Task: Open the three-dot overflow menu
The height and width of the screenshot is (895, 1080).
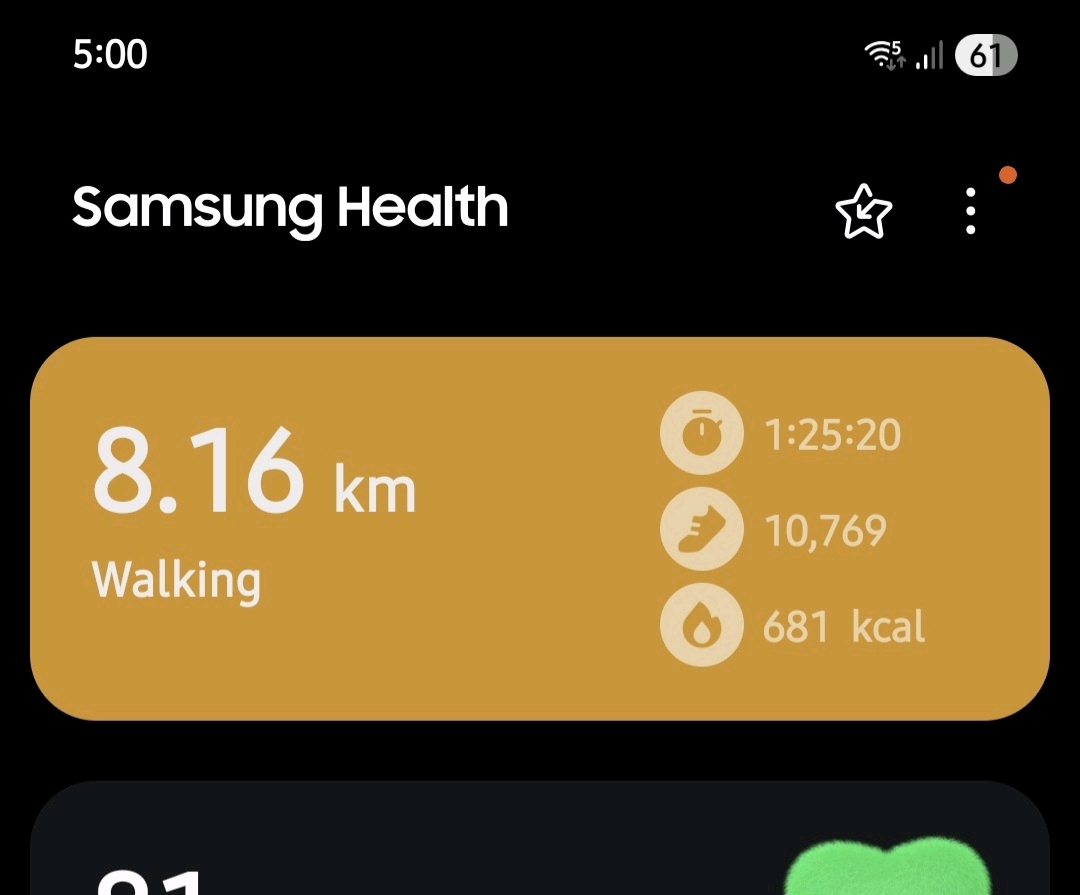Action: (970, 211)
